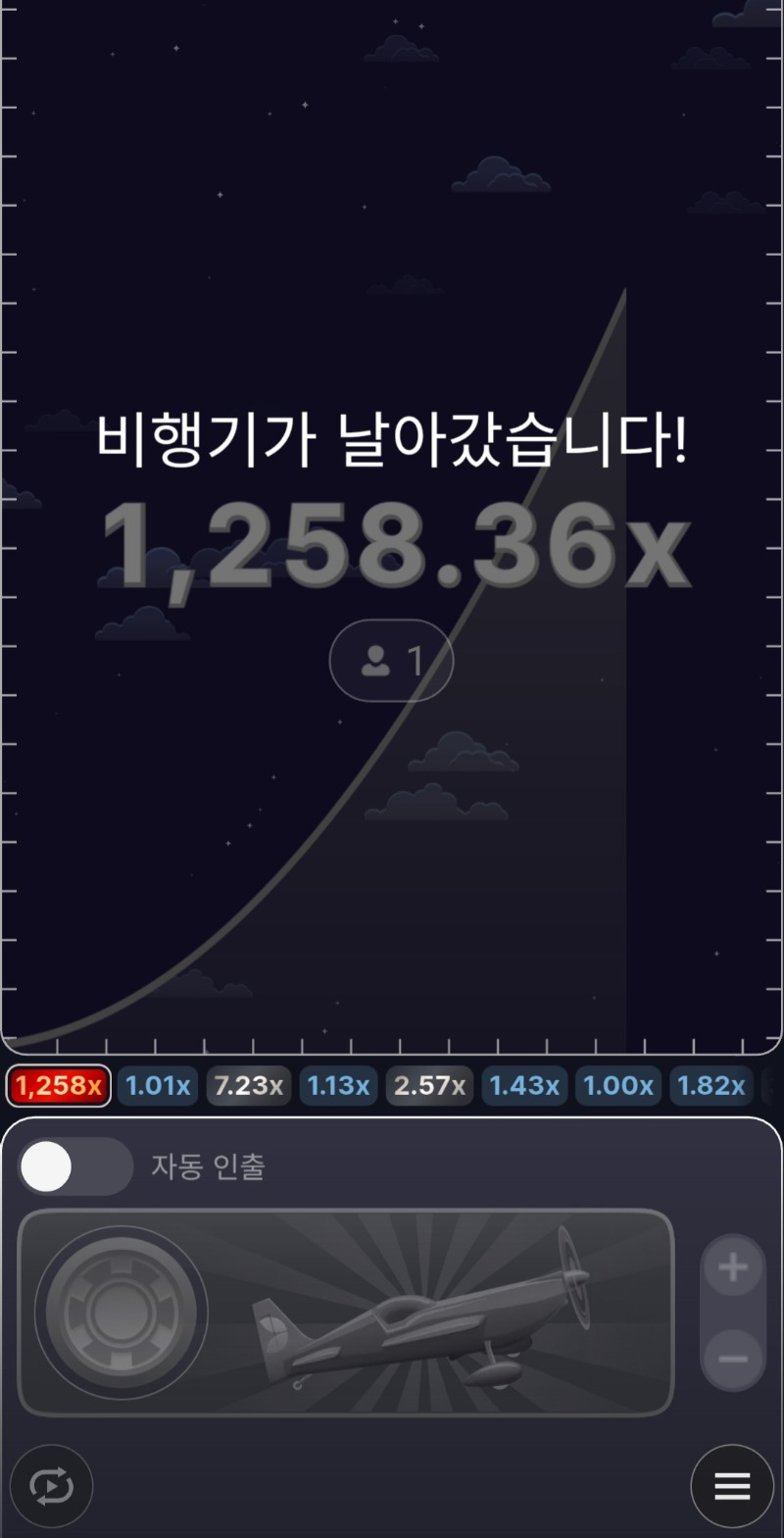Open the 2.57x round result chip
Screen dimensions: 784x1538
429,1085
